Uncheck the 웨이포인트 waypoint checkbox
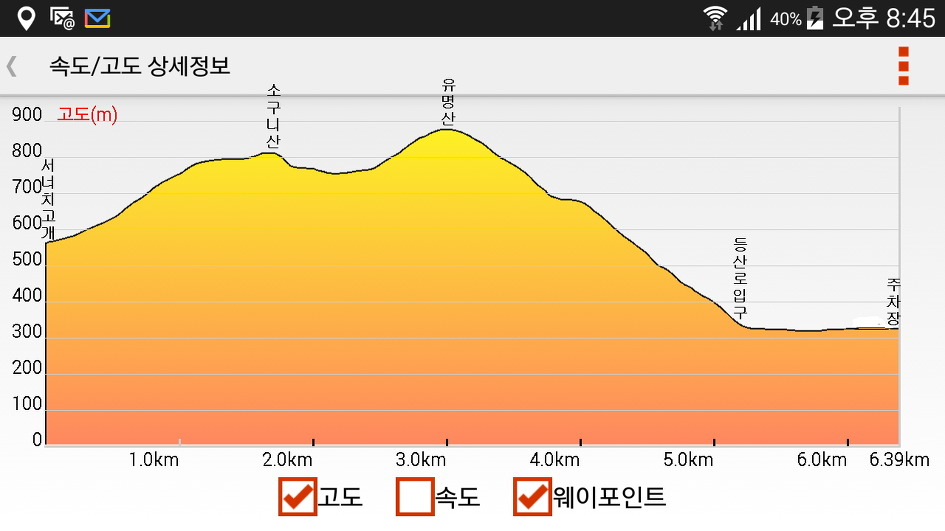Image resolution: width=945 pixels, height=531 pixels. pyautogui.click(x=532, y=497)
